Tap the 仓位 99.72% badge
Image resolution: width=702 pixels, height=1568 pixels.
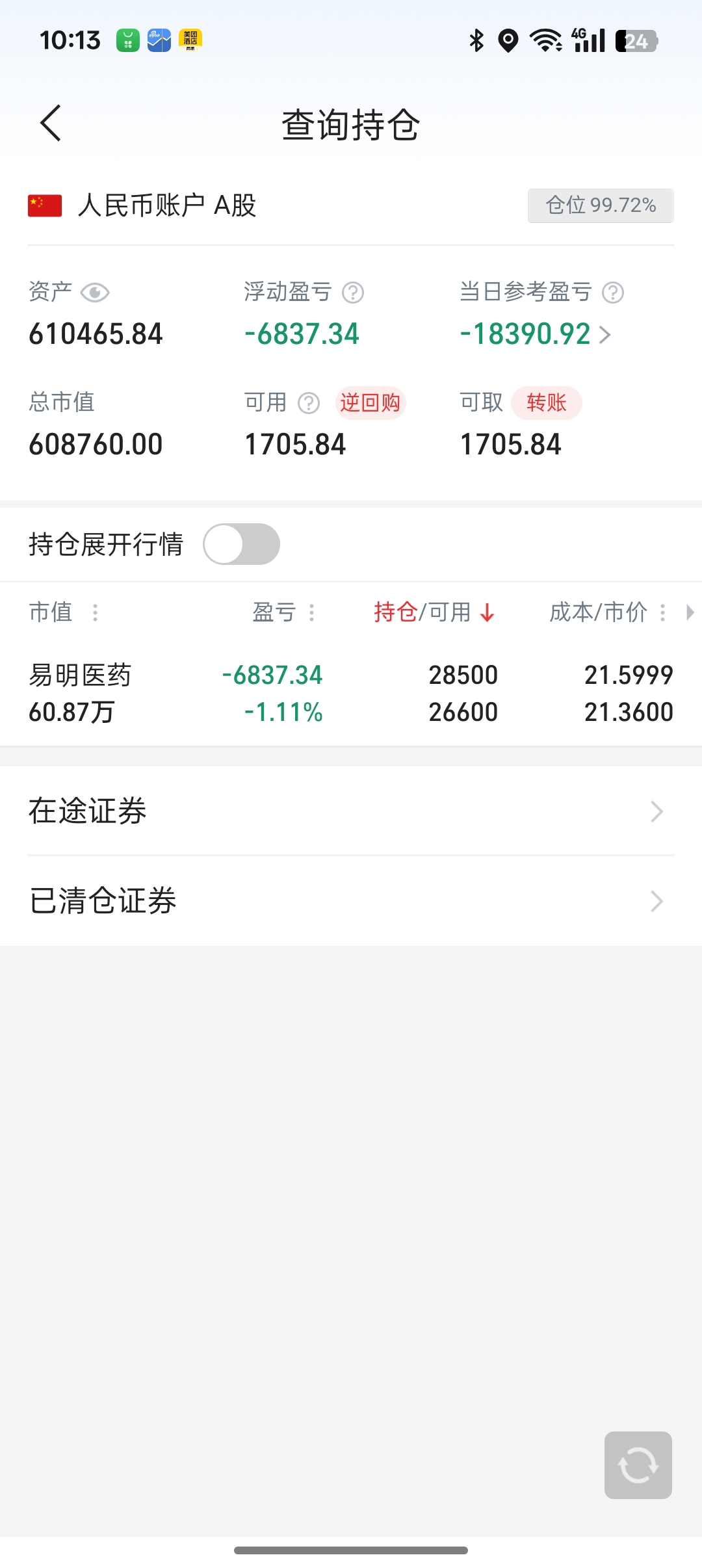click(601, 205)
